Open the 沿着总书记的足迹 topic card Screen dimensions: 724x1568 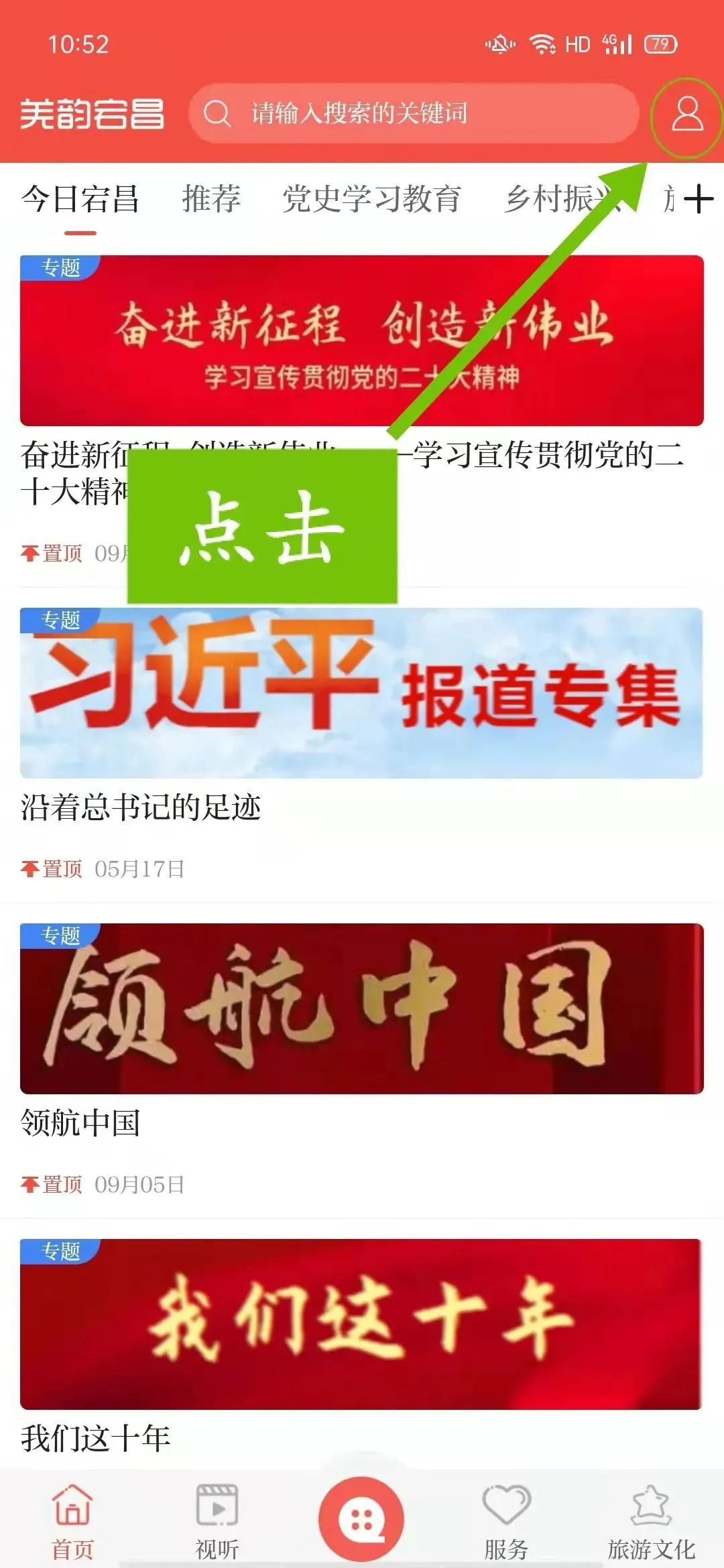361,693
